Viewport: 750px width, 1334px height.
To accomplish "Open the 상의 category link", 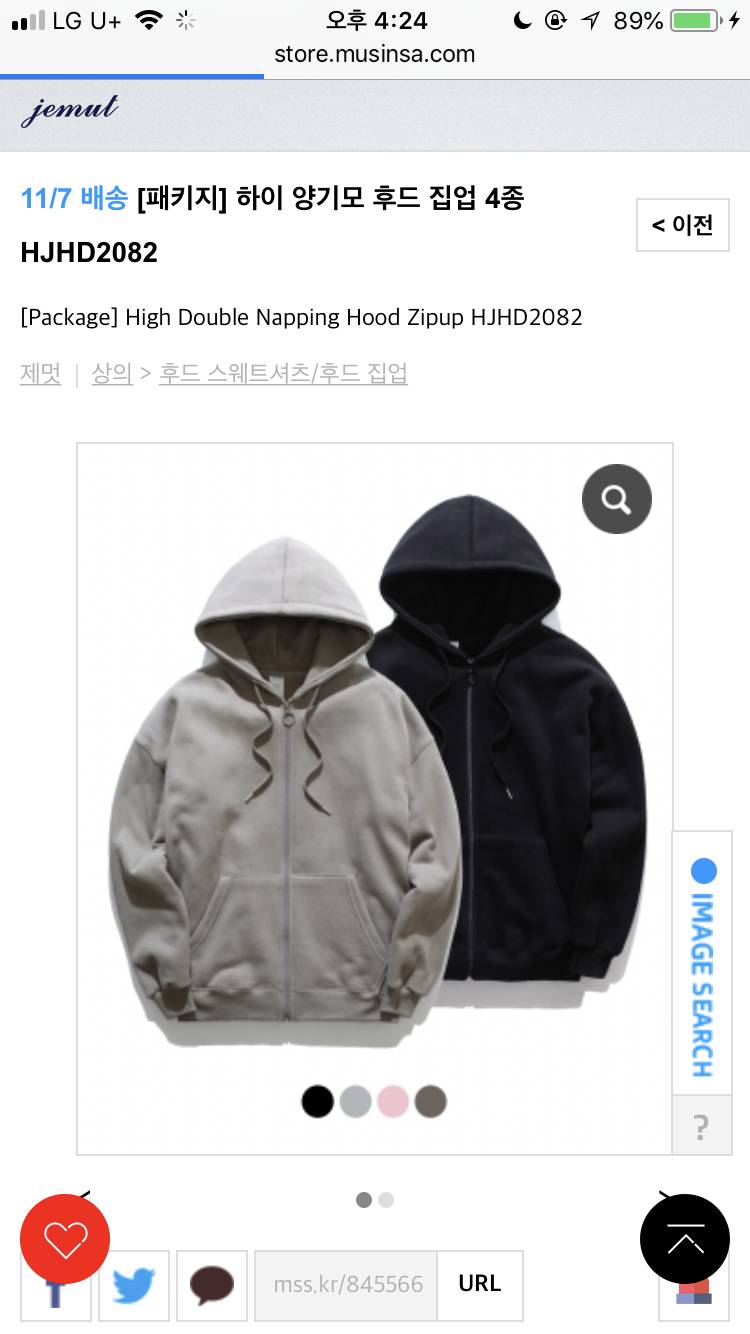I will point(112,374).
